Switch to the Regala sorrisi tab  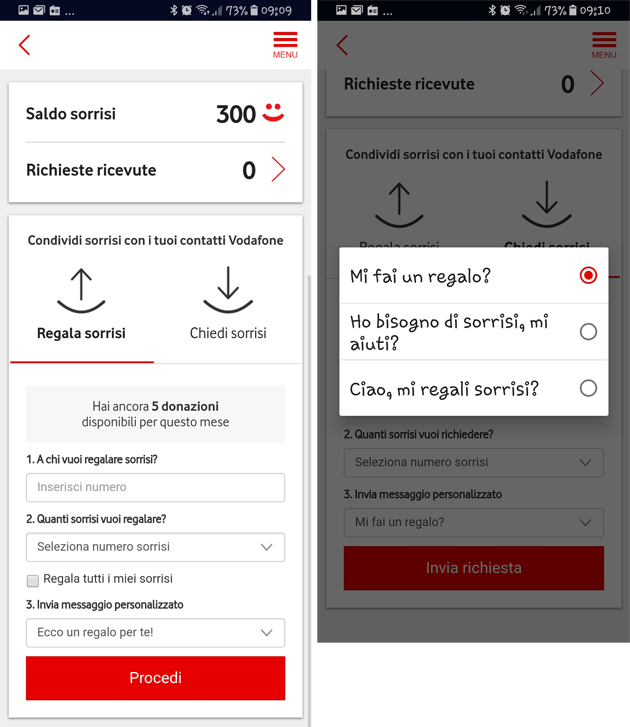tap(81, 305)
